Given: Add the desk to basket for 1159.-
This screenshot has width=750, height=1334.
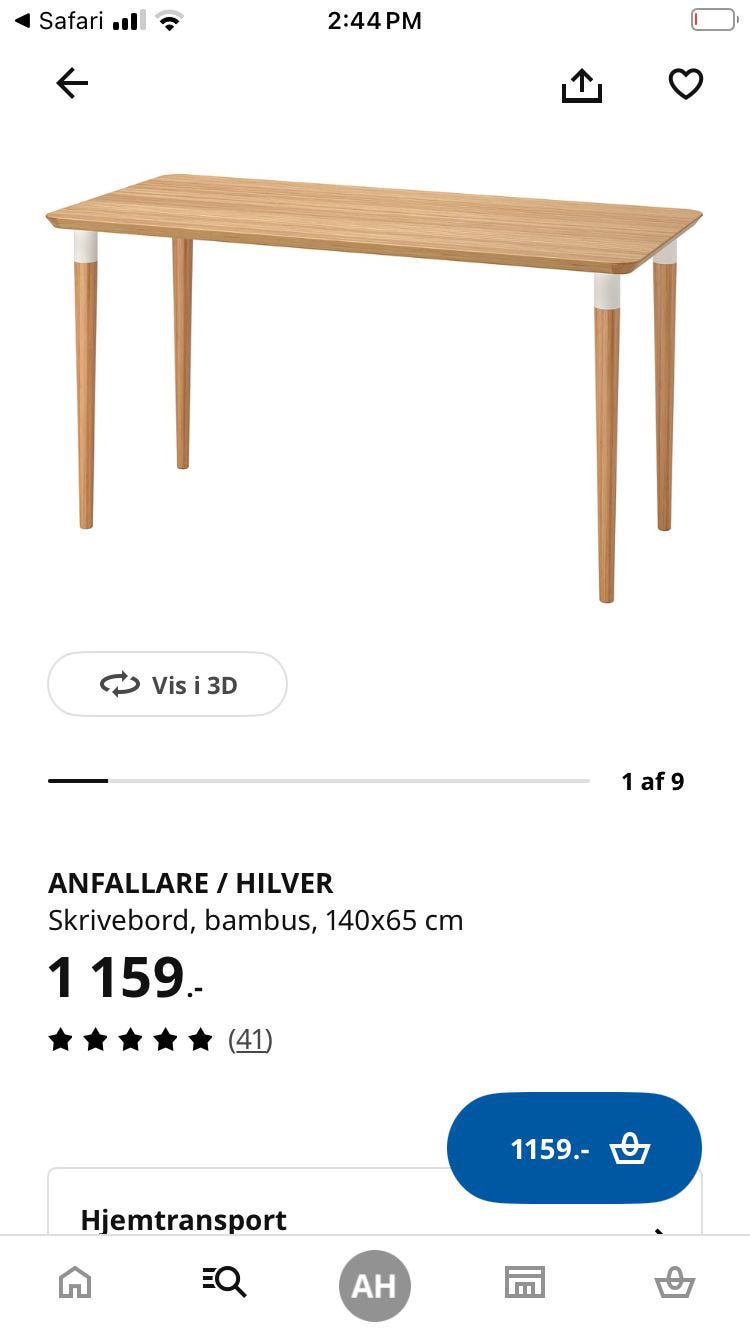Looking at the screenshot, I should coord(573,1148).
